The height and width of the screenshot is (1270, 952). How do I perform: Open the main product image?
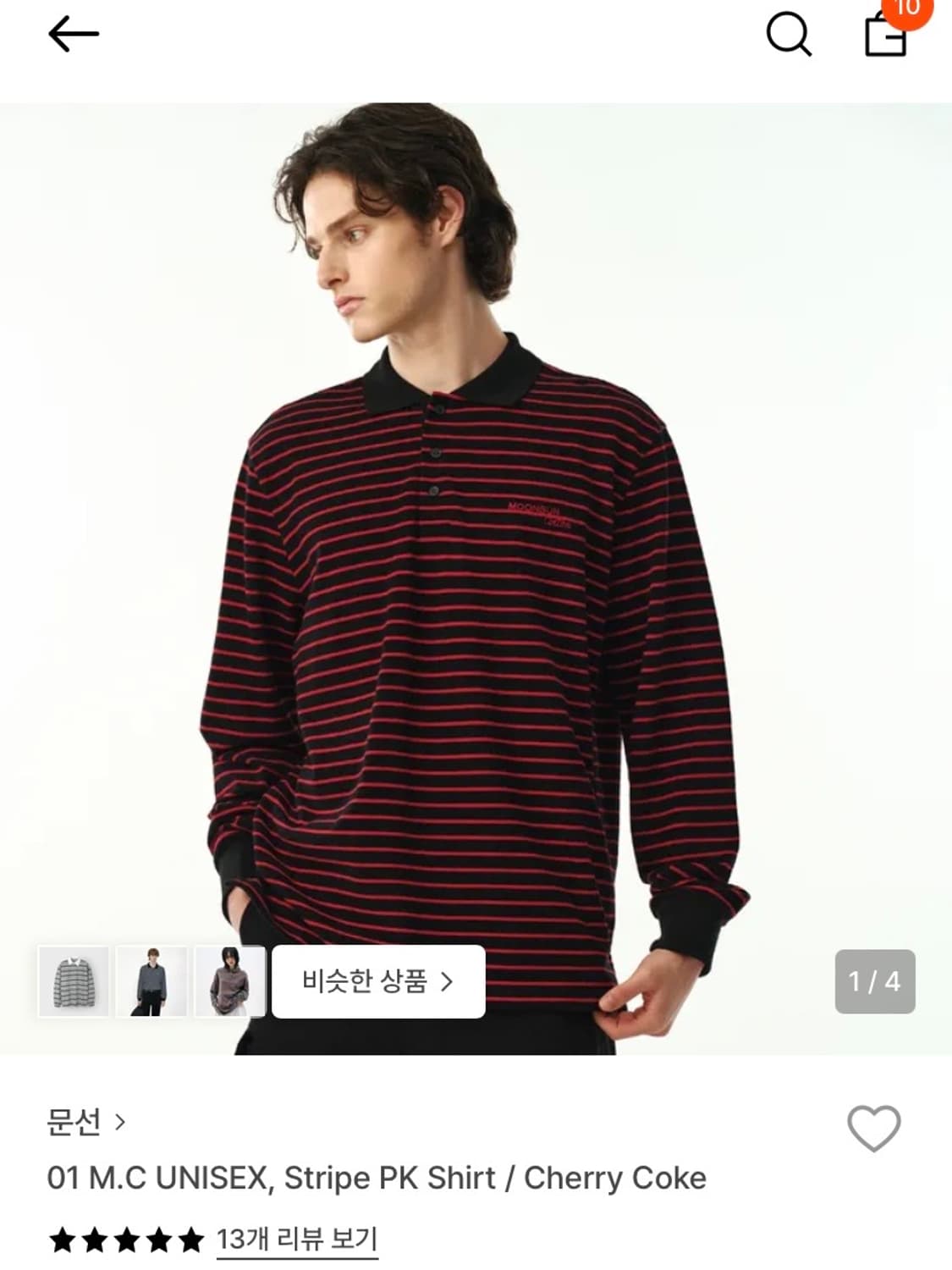click(x=476, y=525)
